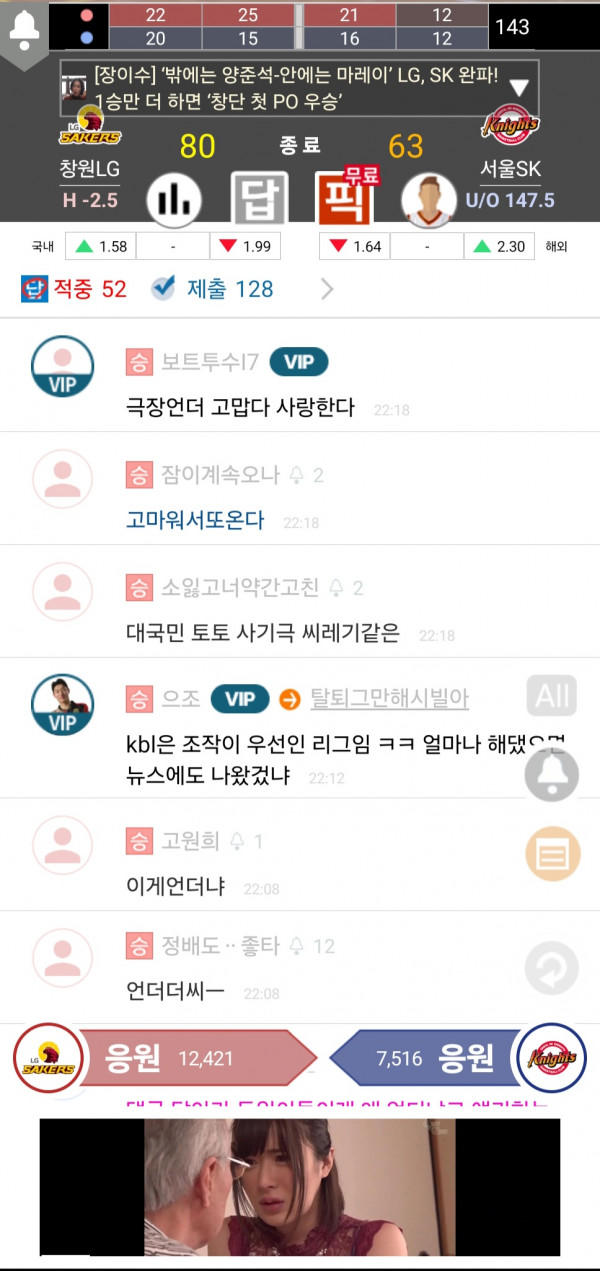Open the floating list/board button

coord(552,853)
